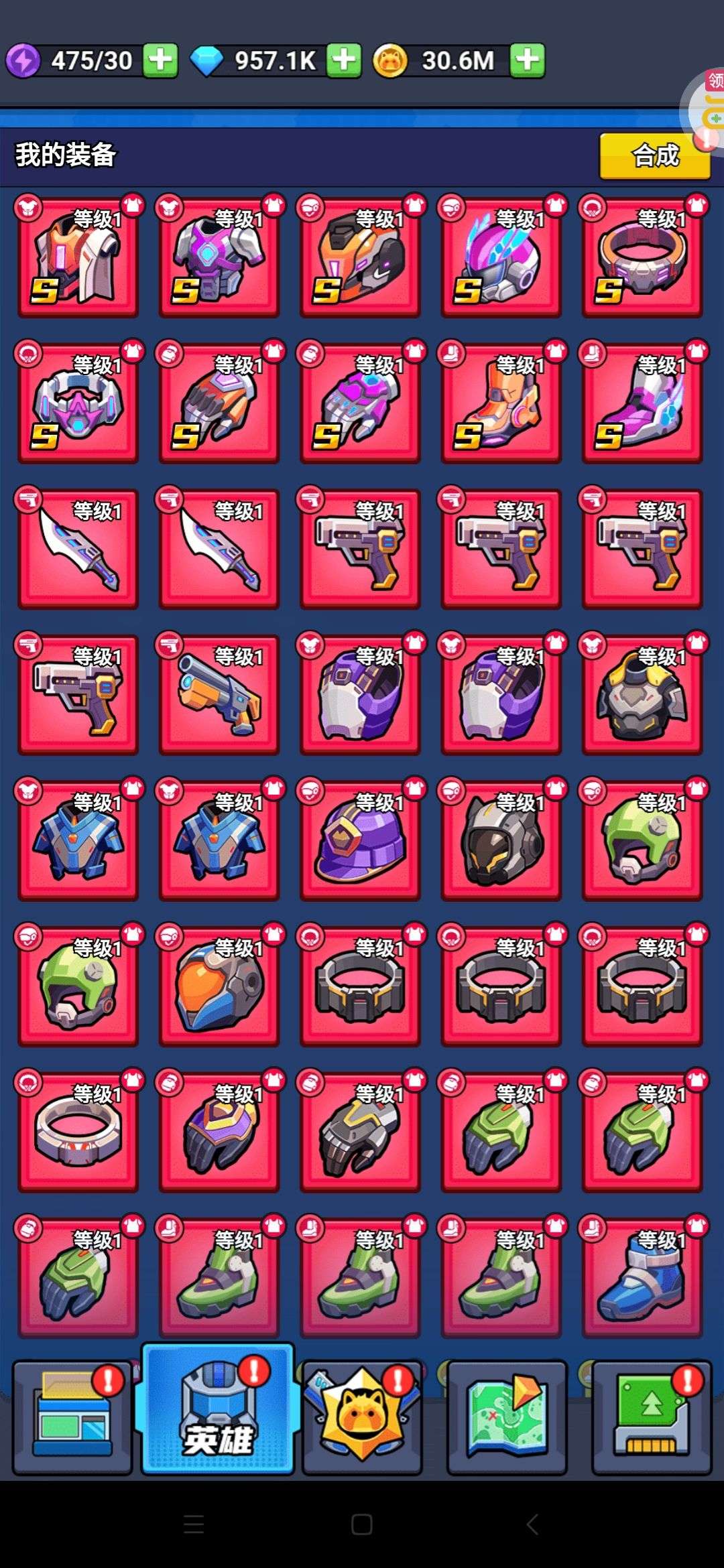Switch to the shop tab
Image resolution: width=724 pixels, height=1568 pixels.
72,1417
